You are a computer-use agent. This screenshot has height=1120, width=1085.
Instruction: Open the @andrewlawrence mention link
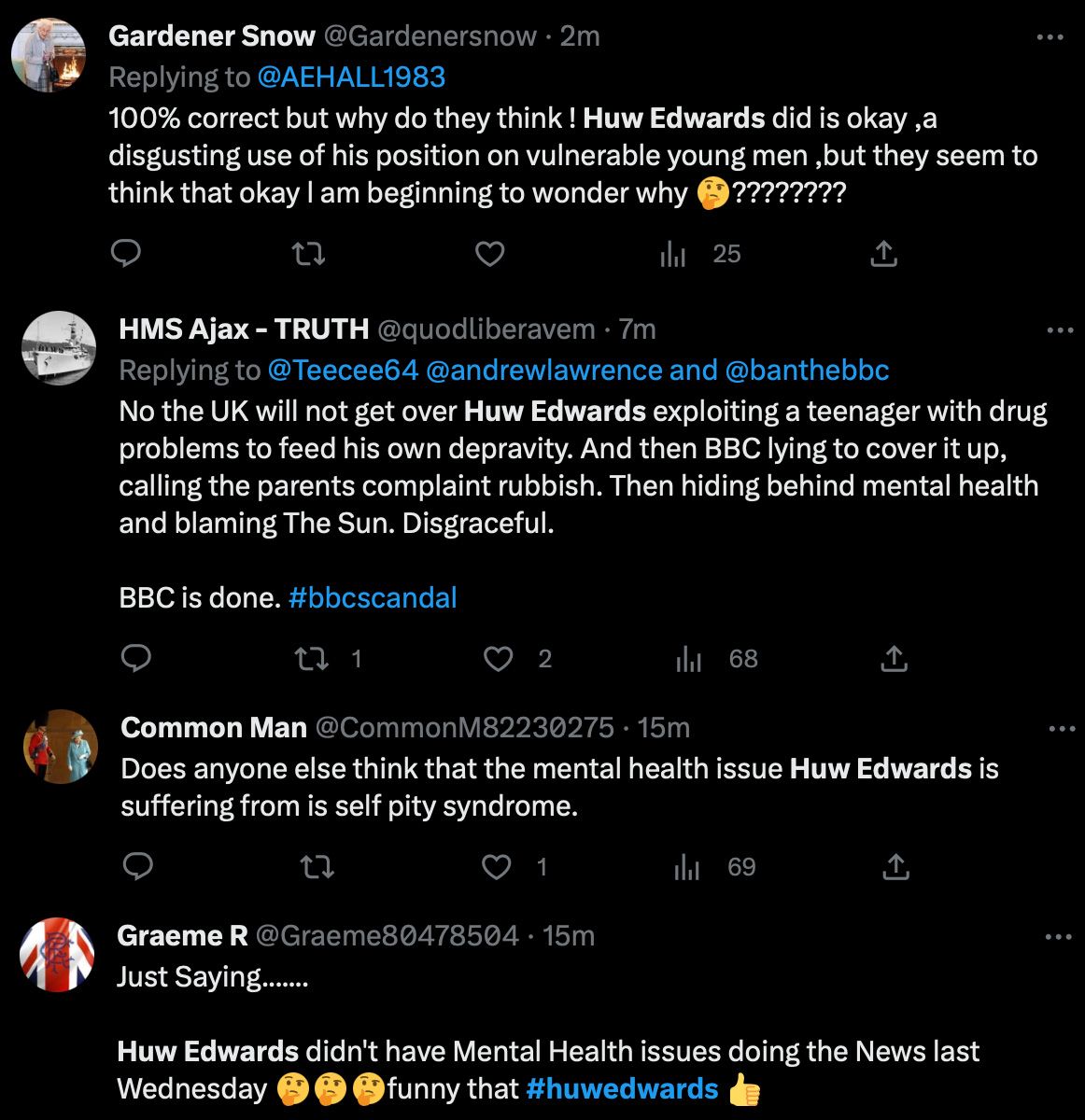pyautogui.click(x=543, y=370)
